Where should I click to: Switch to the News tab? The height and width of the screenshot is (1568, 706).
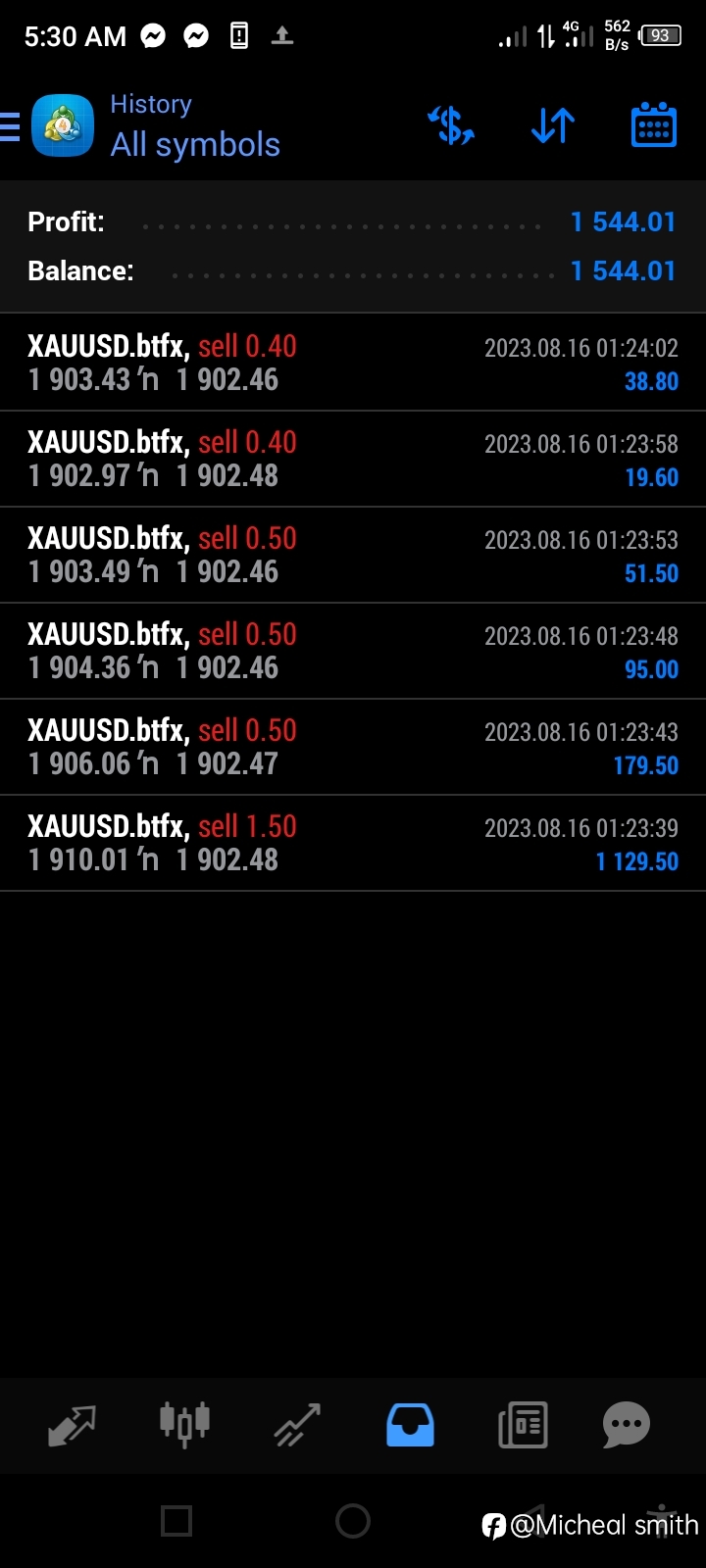(x=523, y=1425)
